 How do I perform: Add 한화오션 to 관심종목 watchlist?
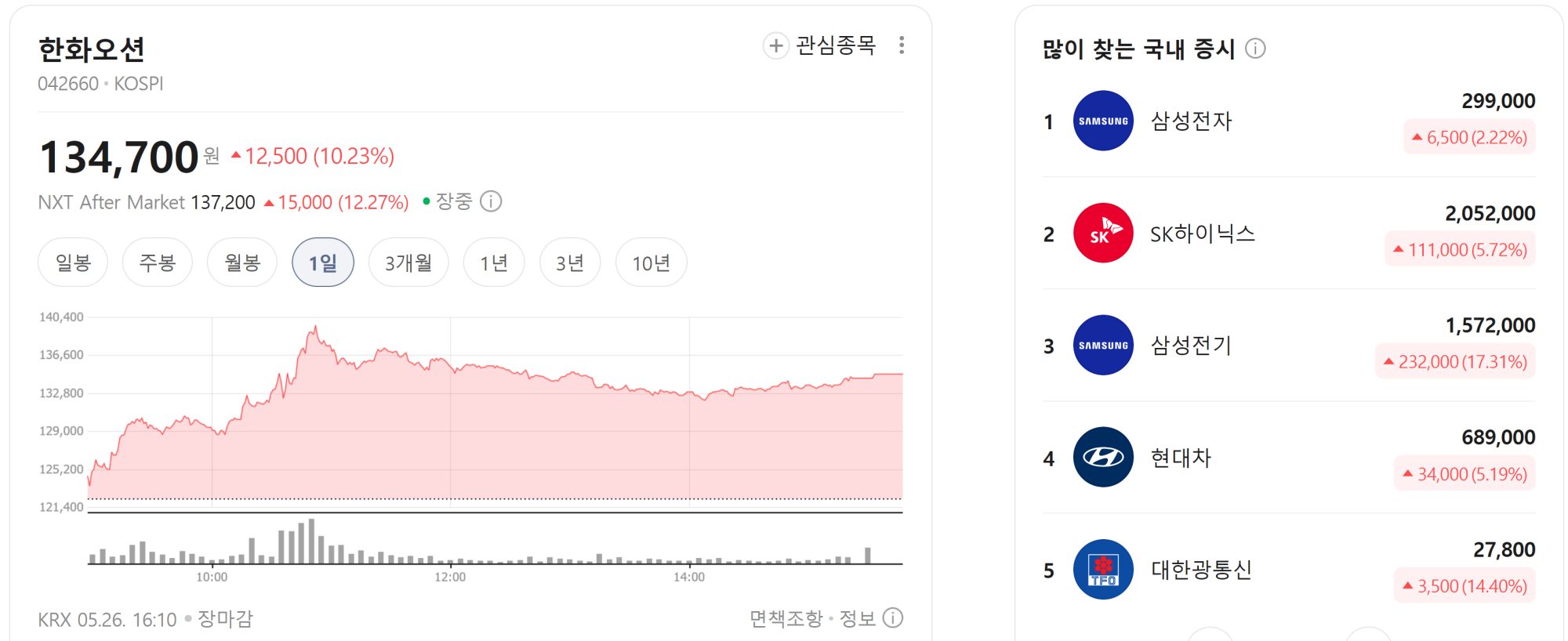click(819, 45)
